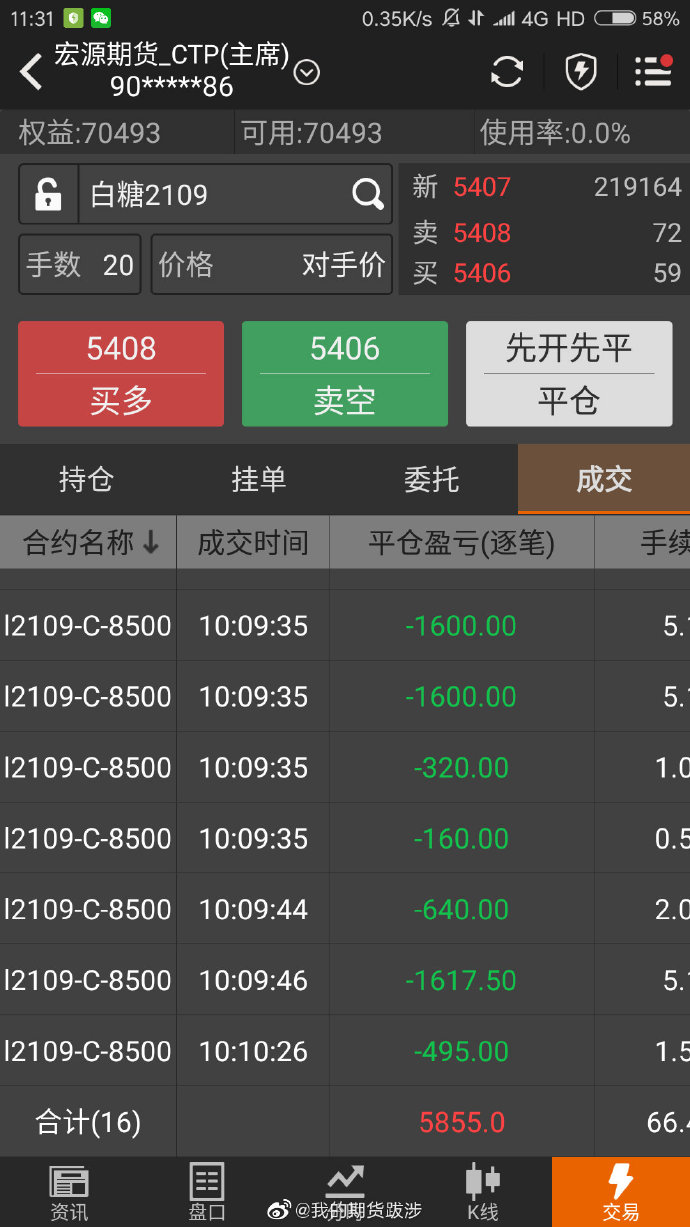This screenshot has height=1227, width=690.
Task: Open the 盘口 bottom tab
Action: point(207,1192)
